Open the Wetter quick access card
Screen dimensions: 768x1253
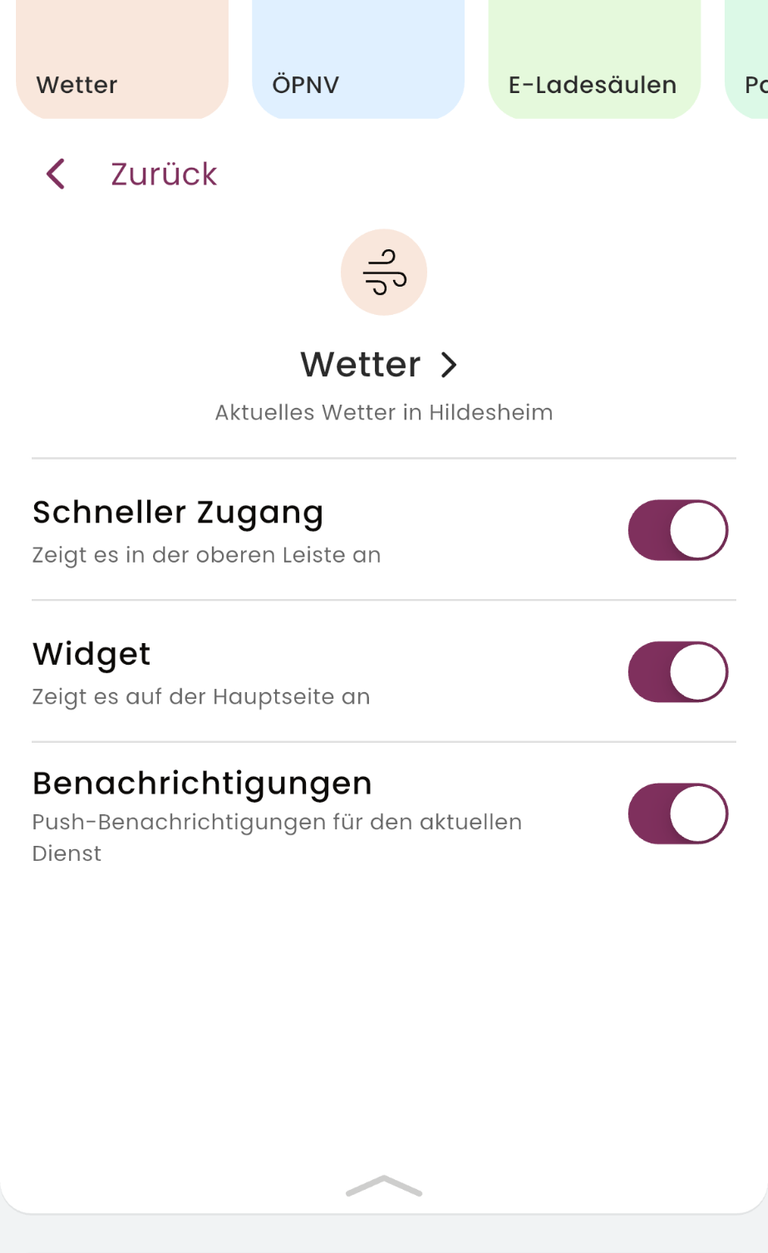pos(122,62)
